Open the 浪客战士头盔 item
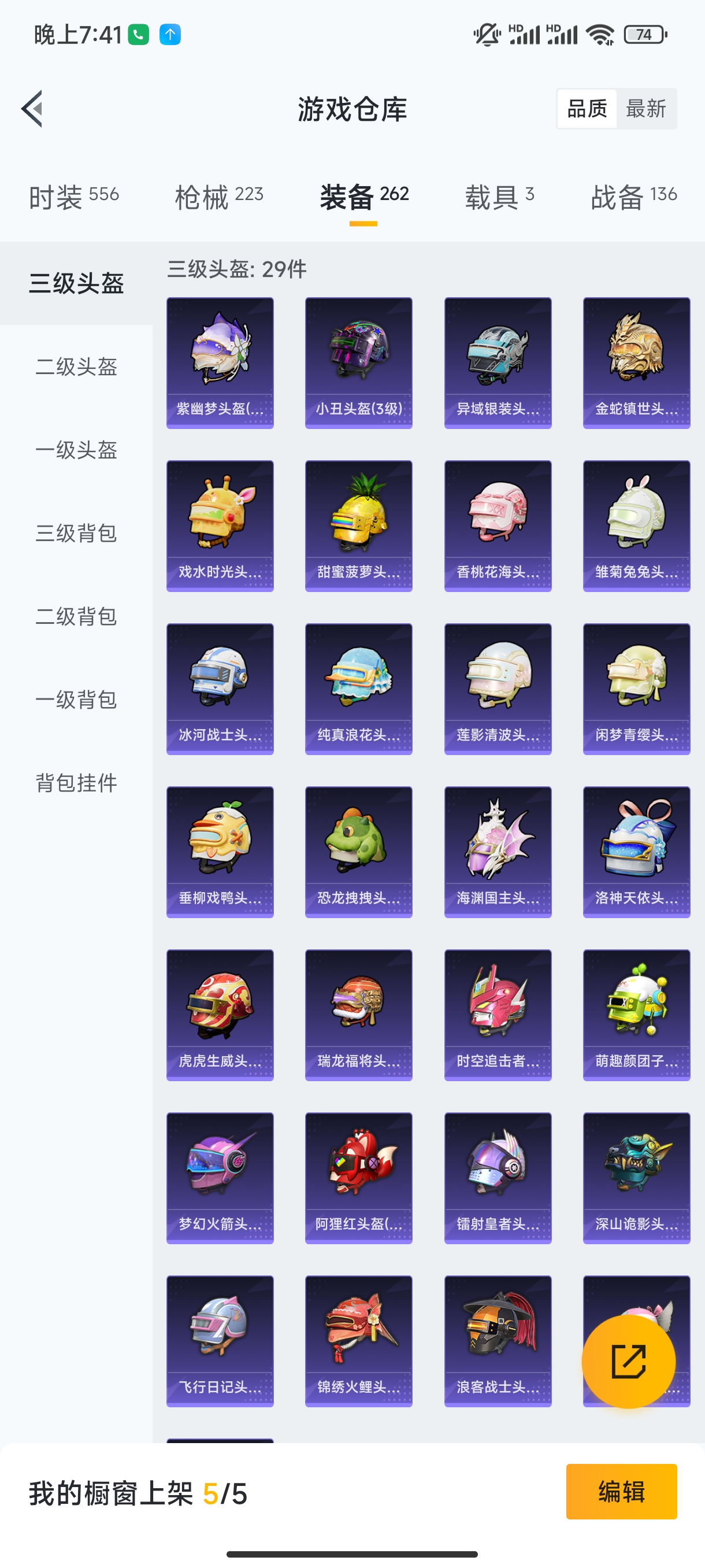Image resolution: width=705 pixels, height=1568 pixels. coord(498,1341)
